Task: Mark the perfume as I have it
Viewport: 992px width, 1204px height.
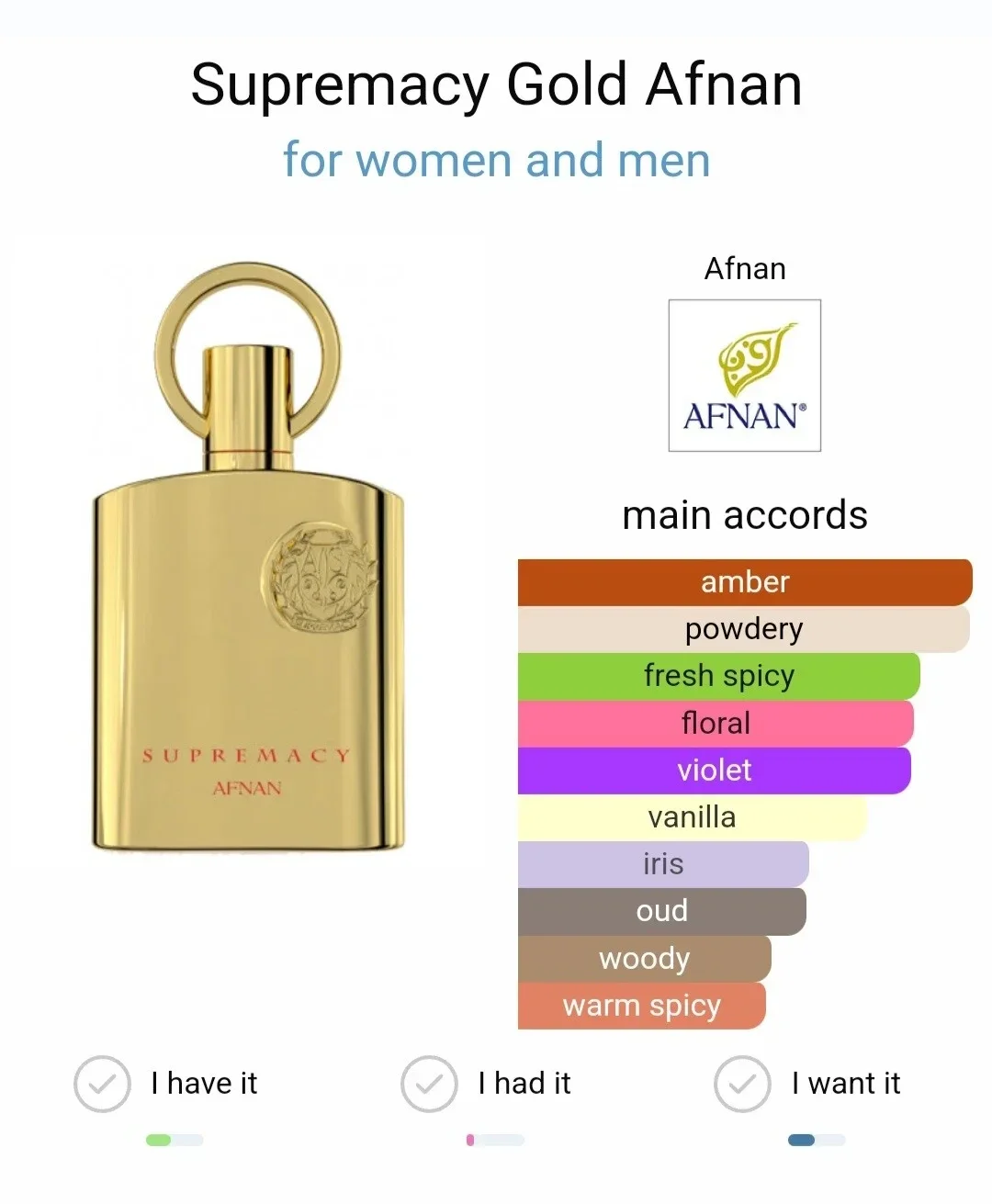Action: [102, 1084]
